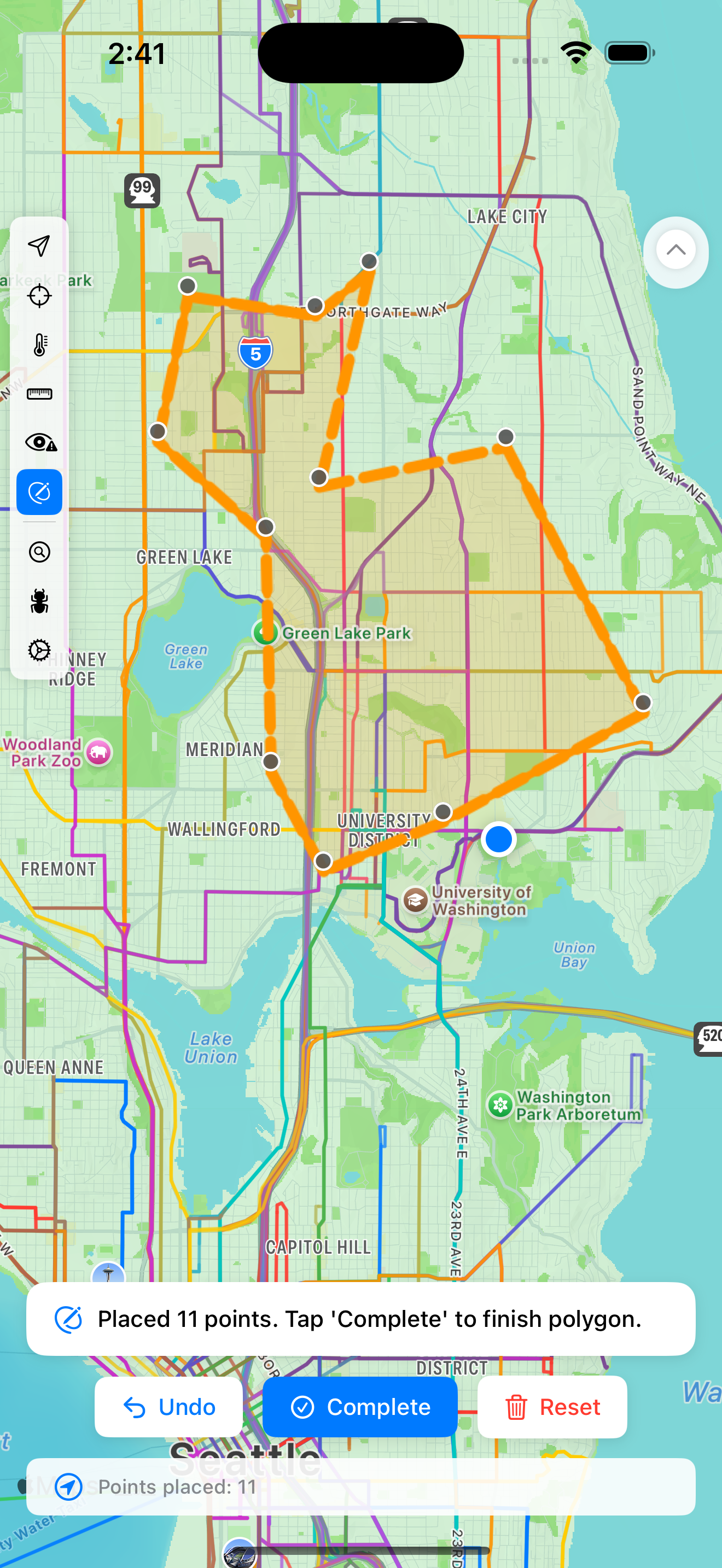Toggle the active polygon drawing tool
722x1568 pixels.
(39, 492)
